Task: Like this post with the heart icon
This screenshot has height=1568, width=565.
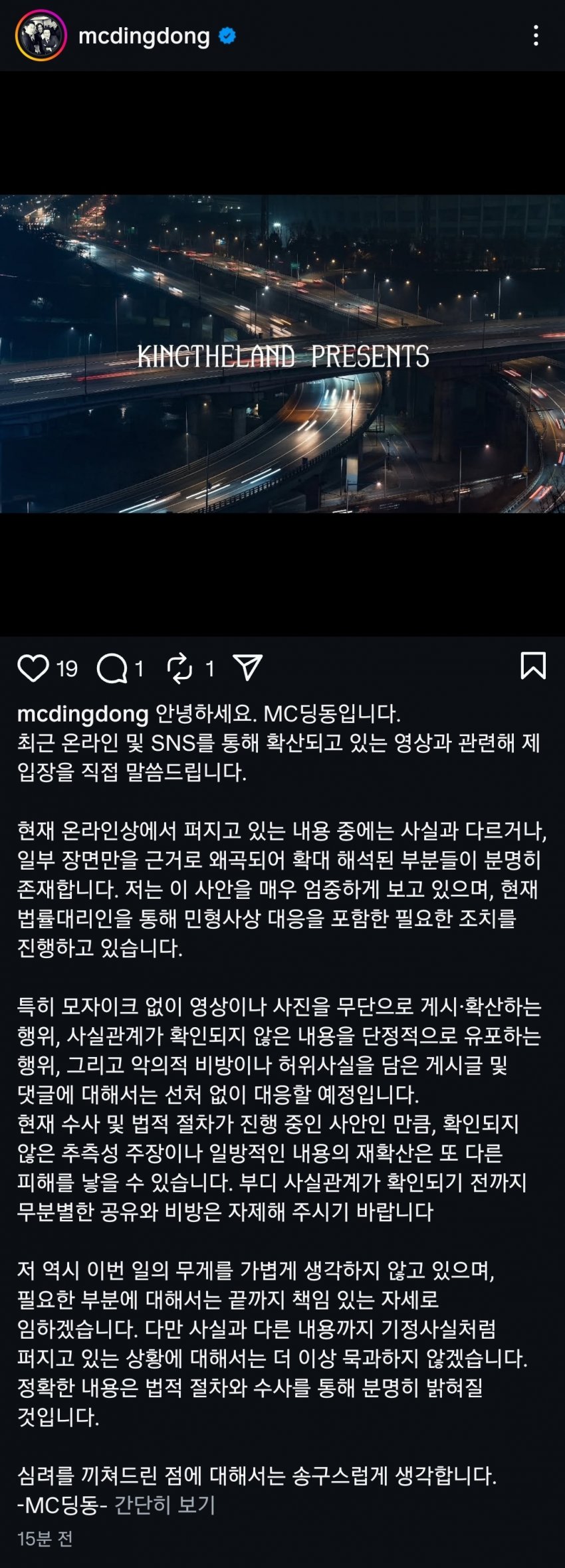Action: (33, 668)
